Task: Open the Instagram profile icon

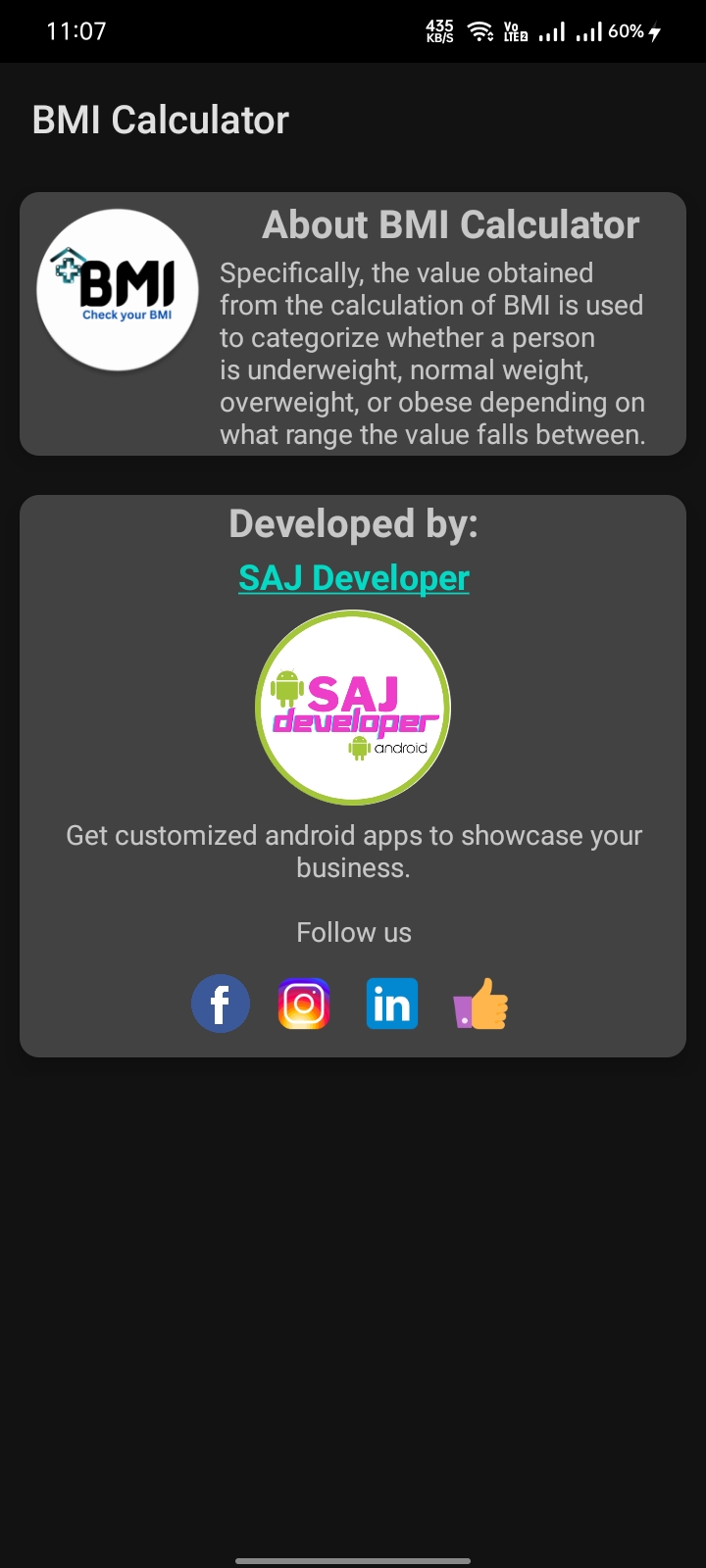Action: [304, 1004]
